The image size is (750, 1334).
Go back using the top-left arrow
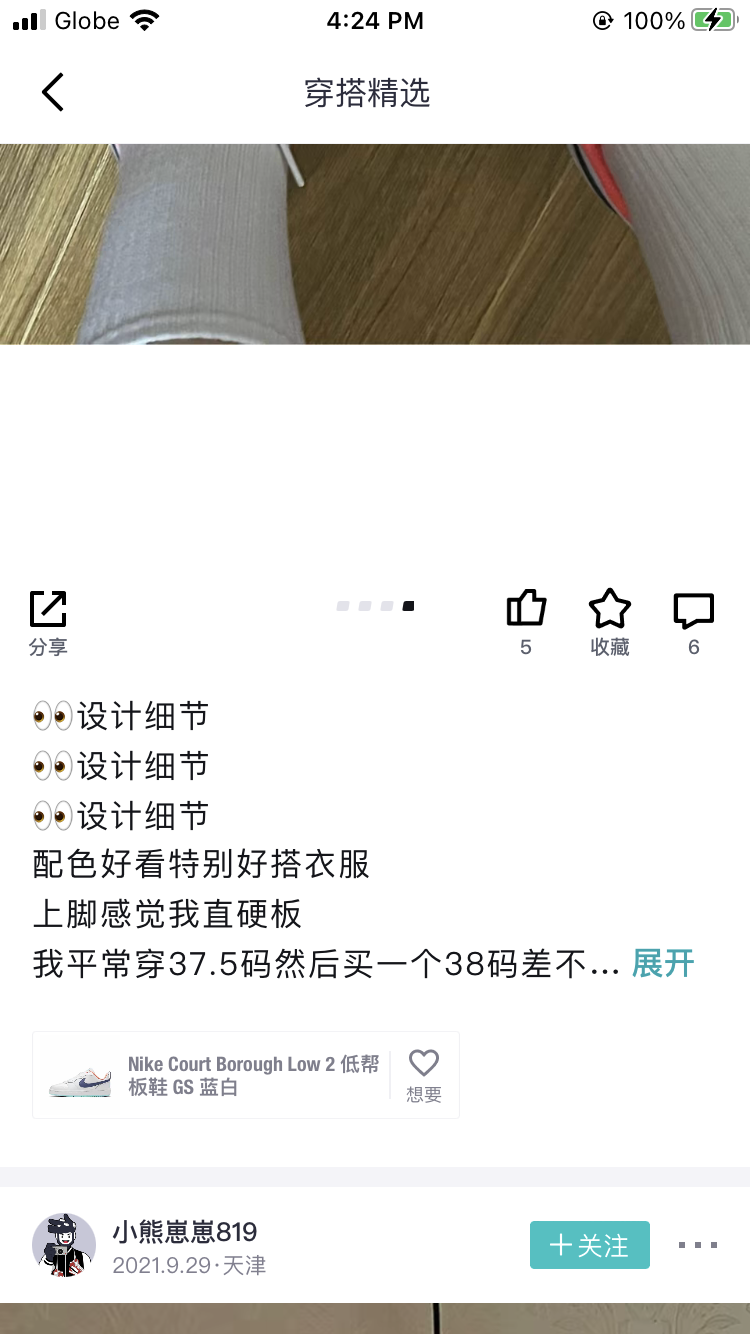[x=52, y=92]
